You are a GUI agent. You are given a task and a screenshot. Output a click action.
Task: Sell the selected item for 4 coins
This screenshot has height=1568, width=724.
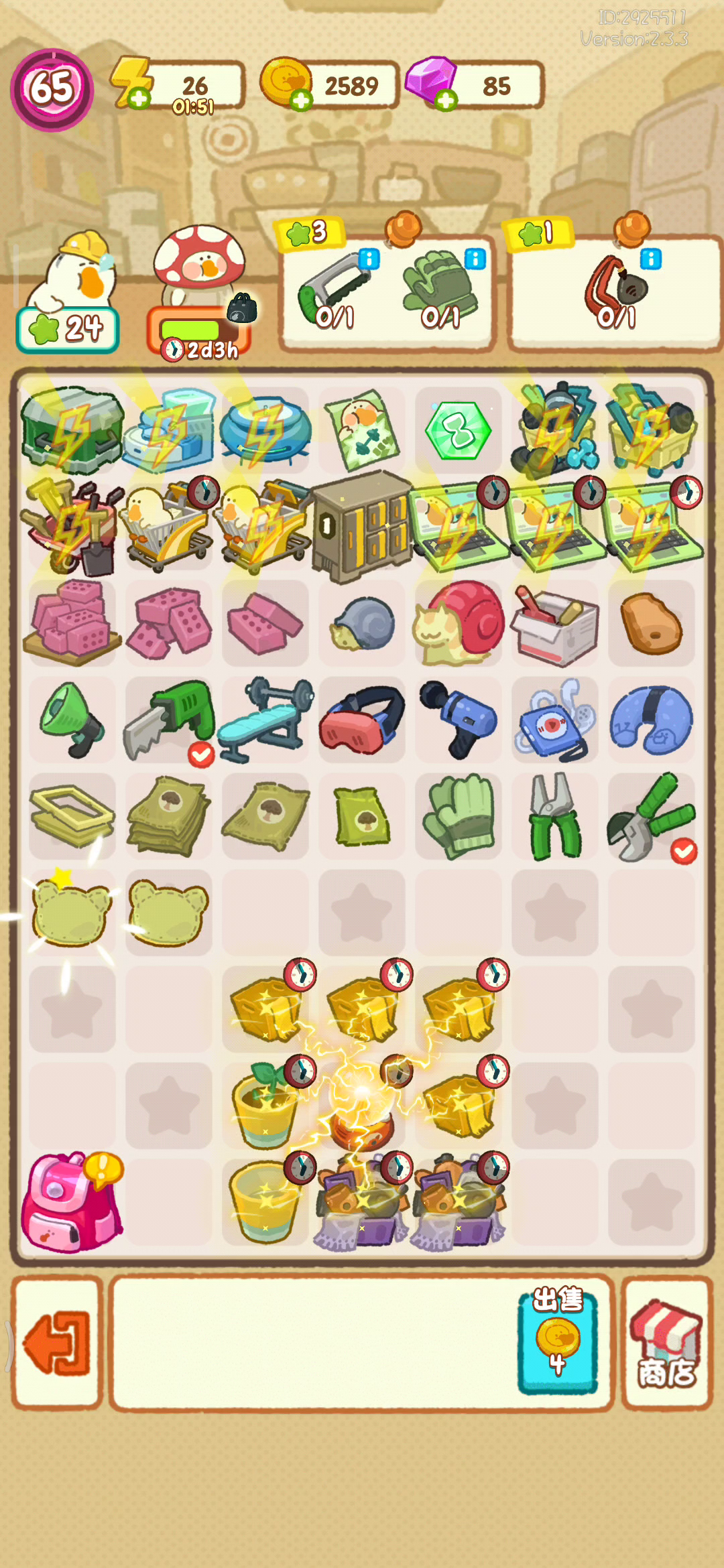(558, 1337)
